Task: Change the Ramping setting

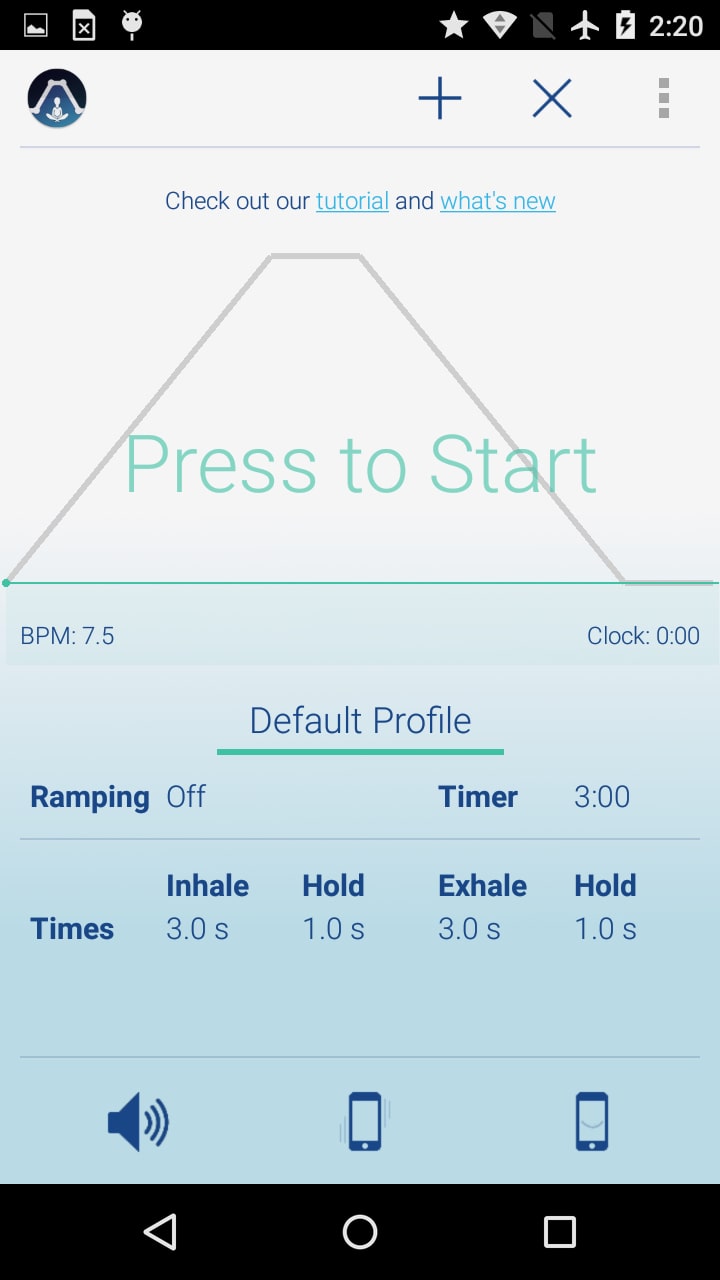Action: pyautogui.click(x=186, y=797)
